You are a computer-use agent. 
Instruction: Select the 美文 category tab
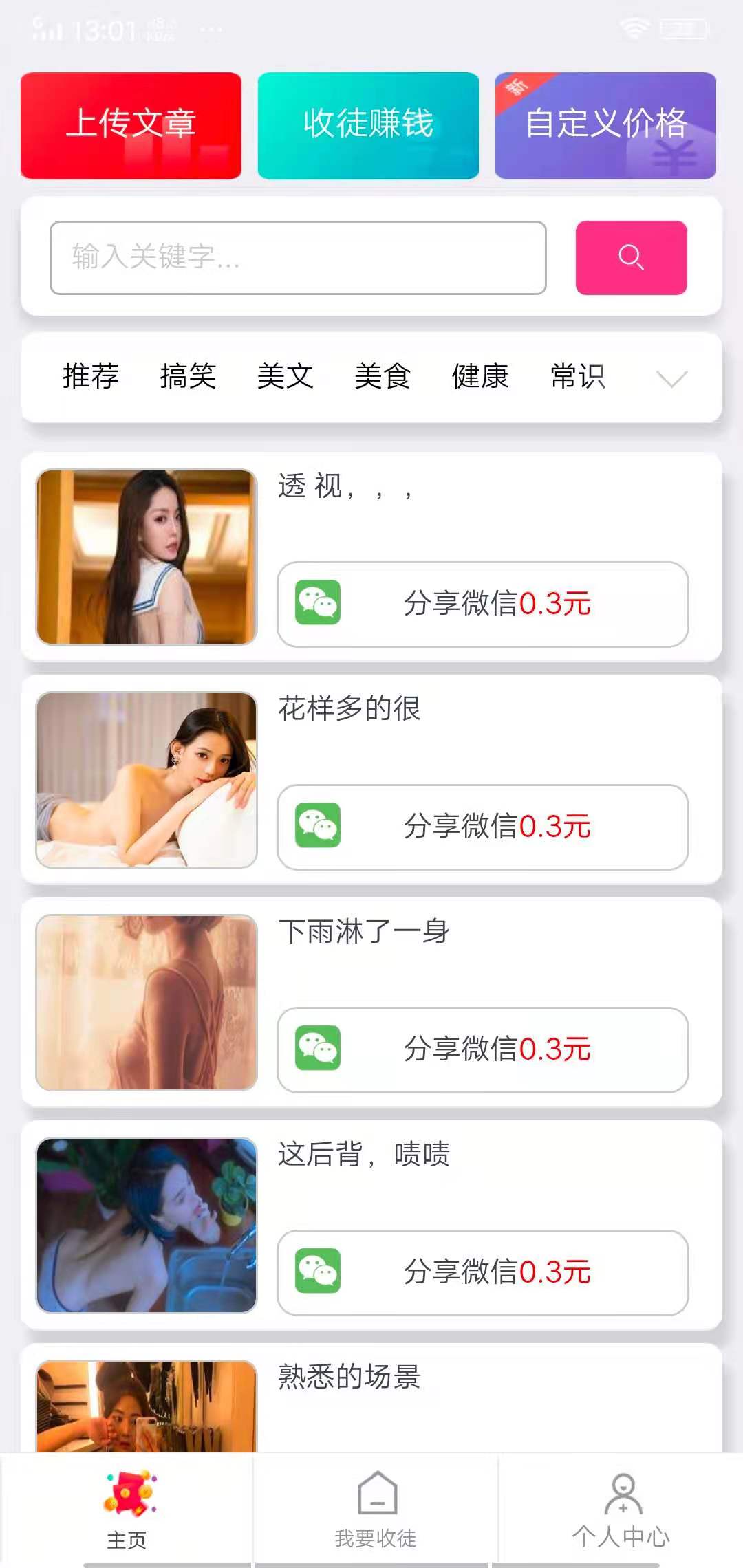[286, 376]
